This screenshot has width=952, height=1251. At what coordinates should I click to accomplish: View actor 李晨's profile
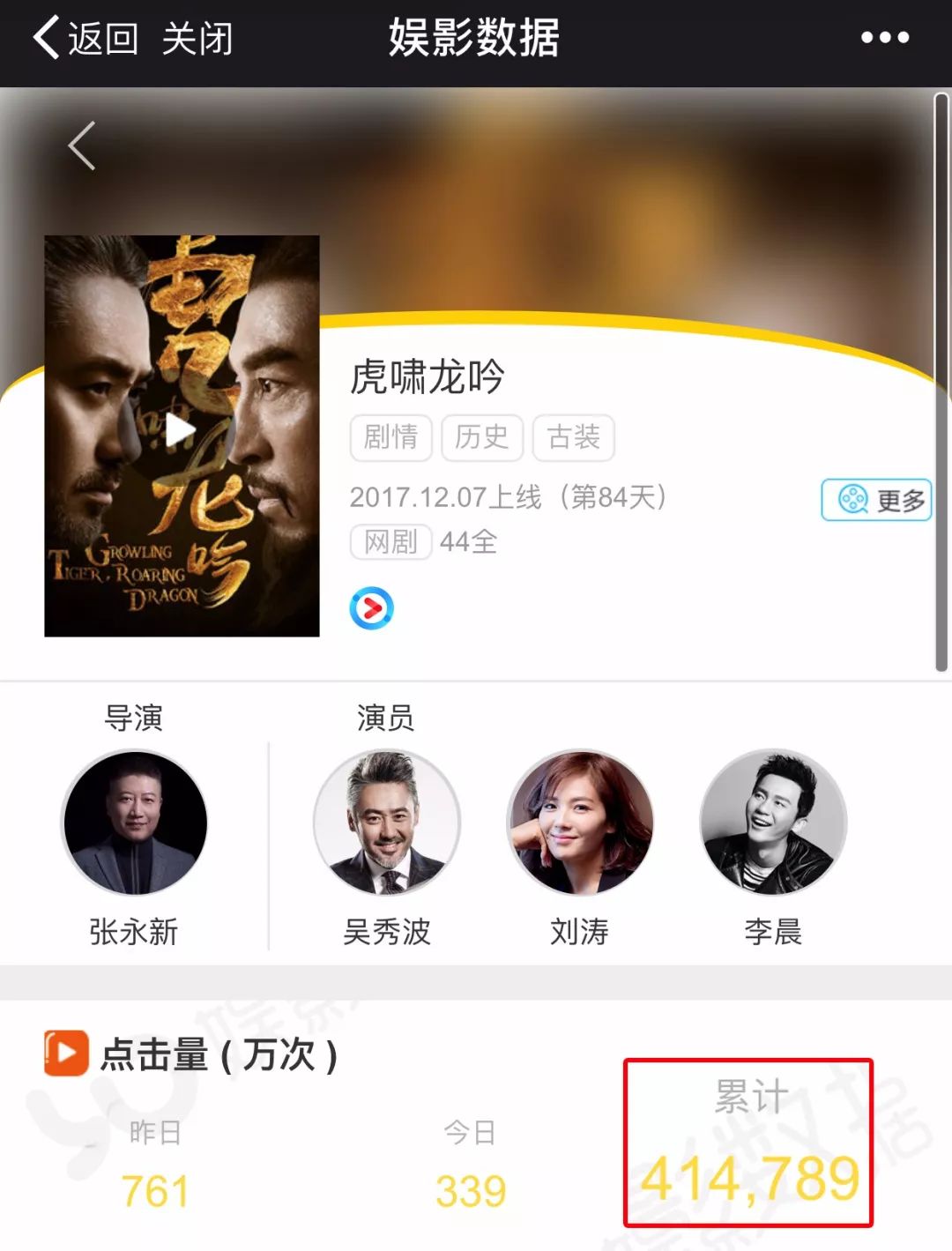click(x=773, y=823)
